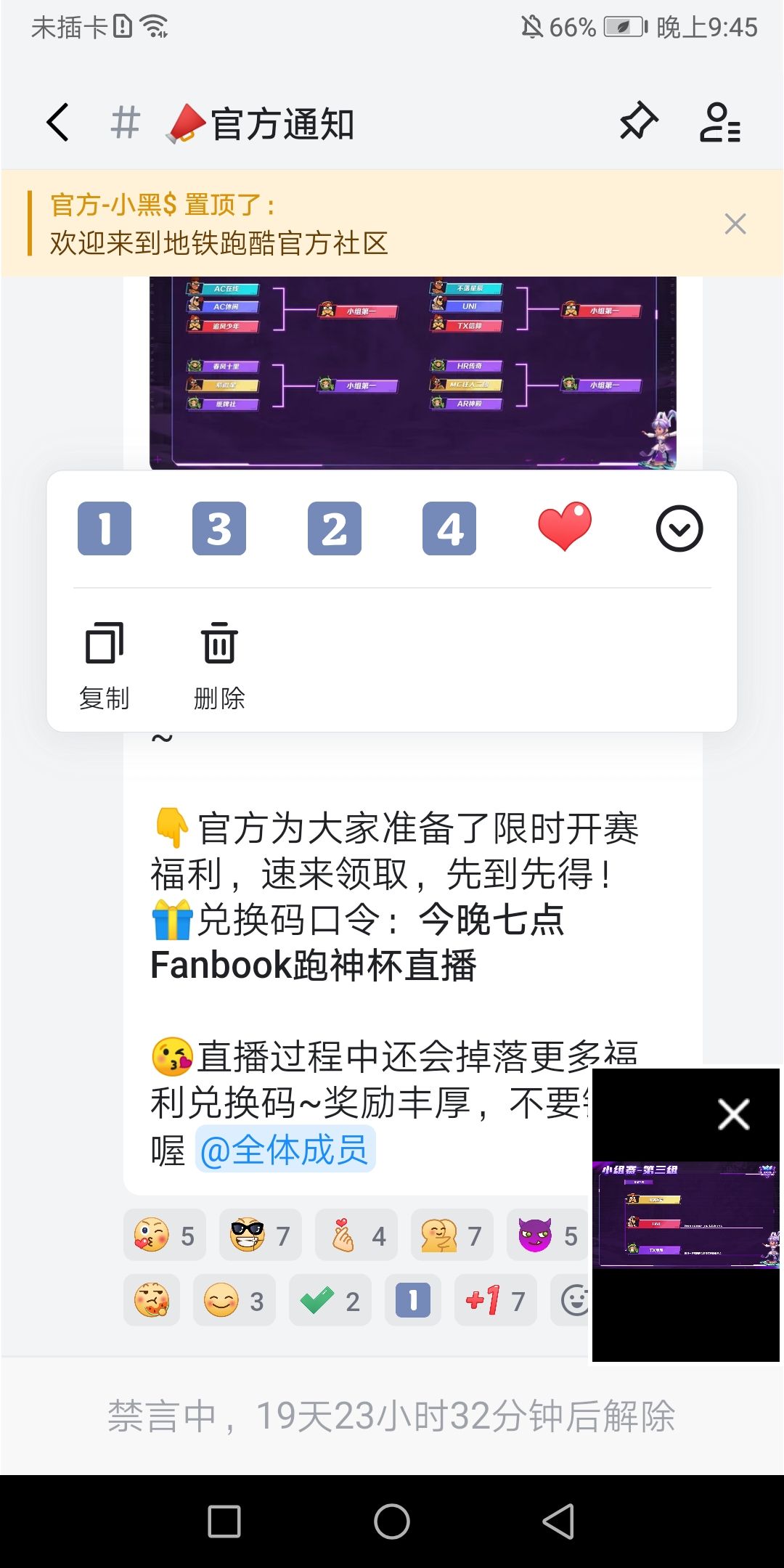React with the number 4 emoji

point(449,528)
